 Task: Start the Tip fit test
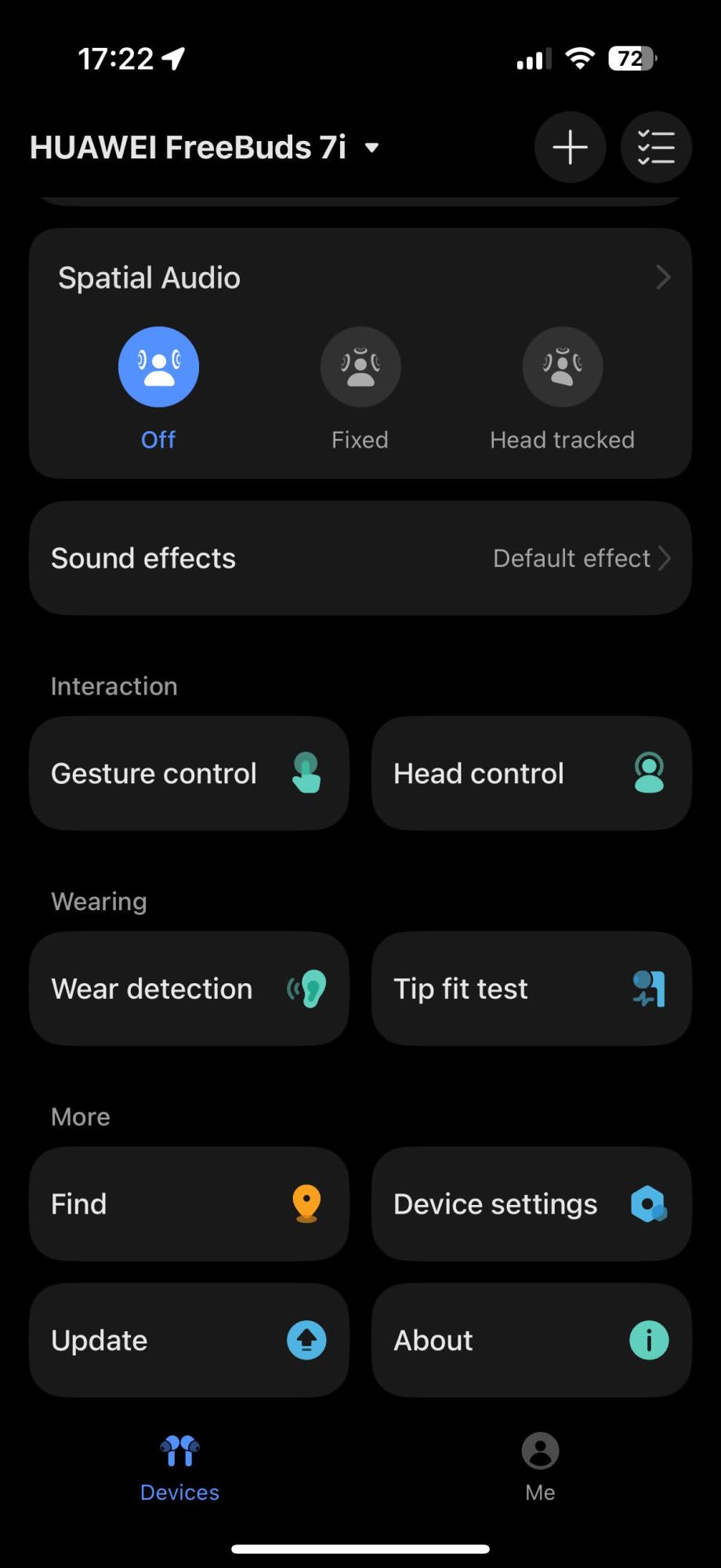[x=531, y=989]
